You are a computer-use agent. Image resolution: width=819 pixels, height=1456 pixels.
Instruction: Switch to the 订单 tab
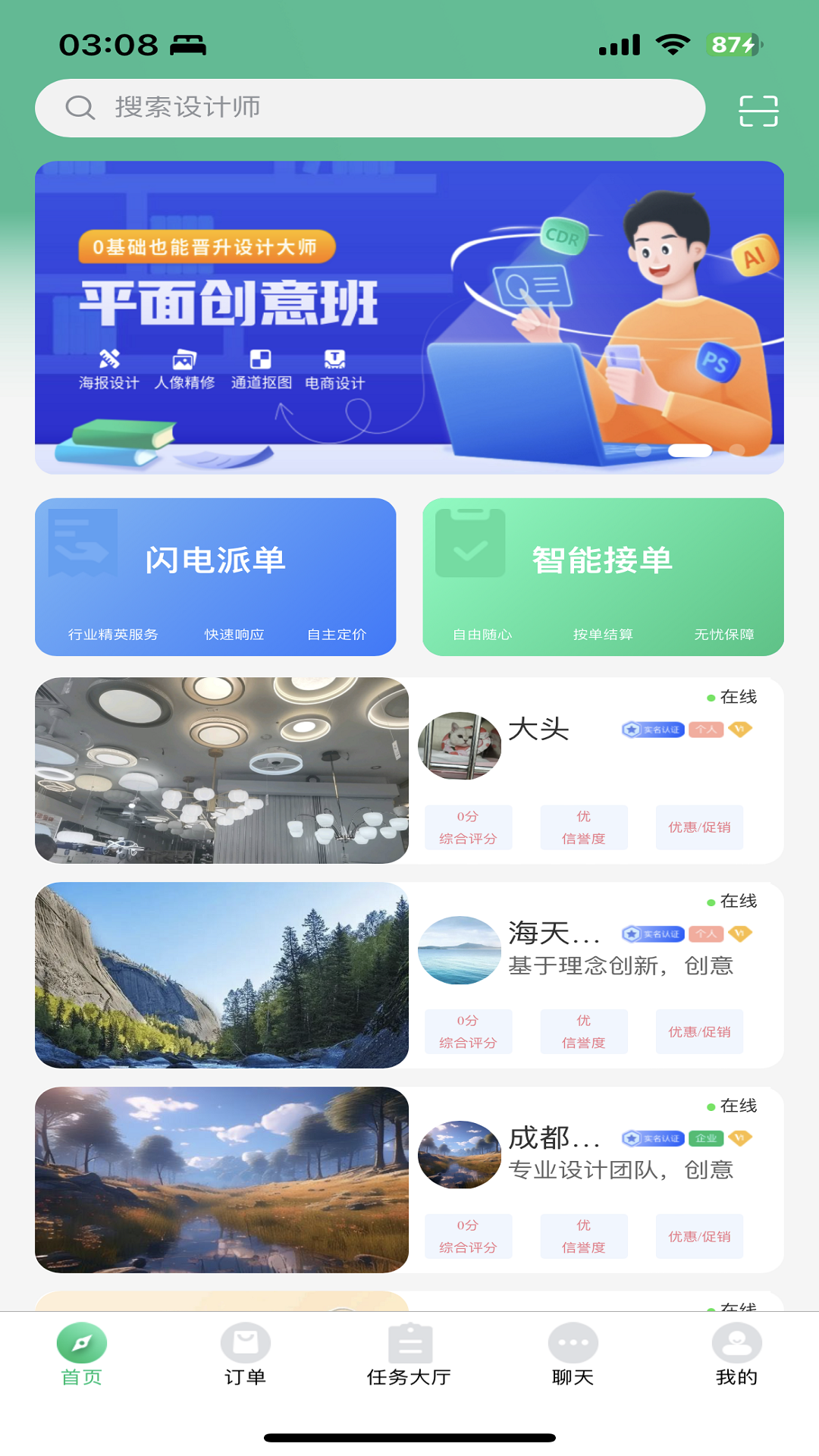tap(245, 1354)
